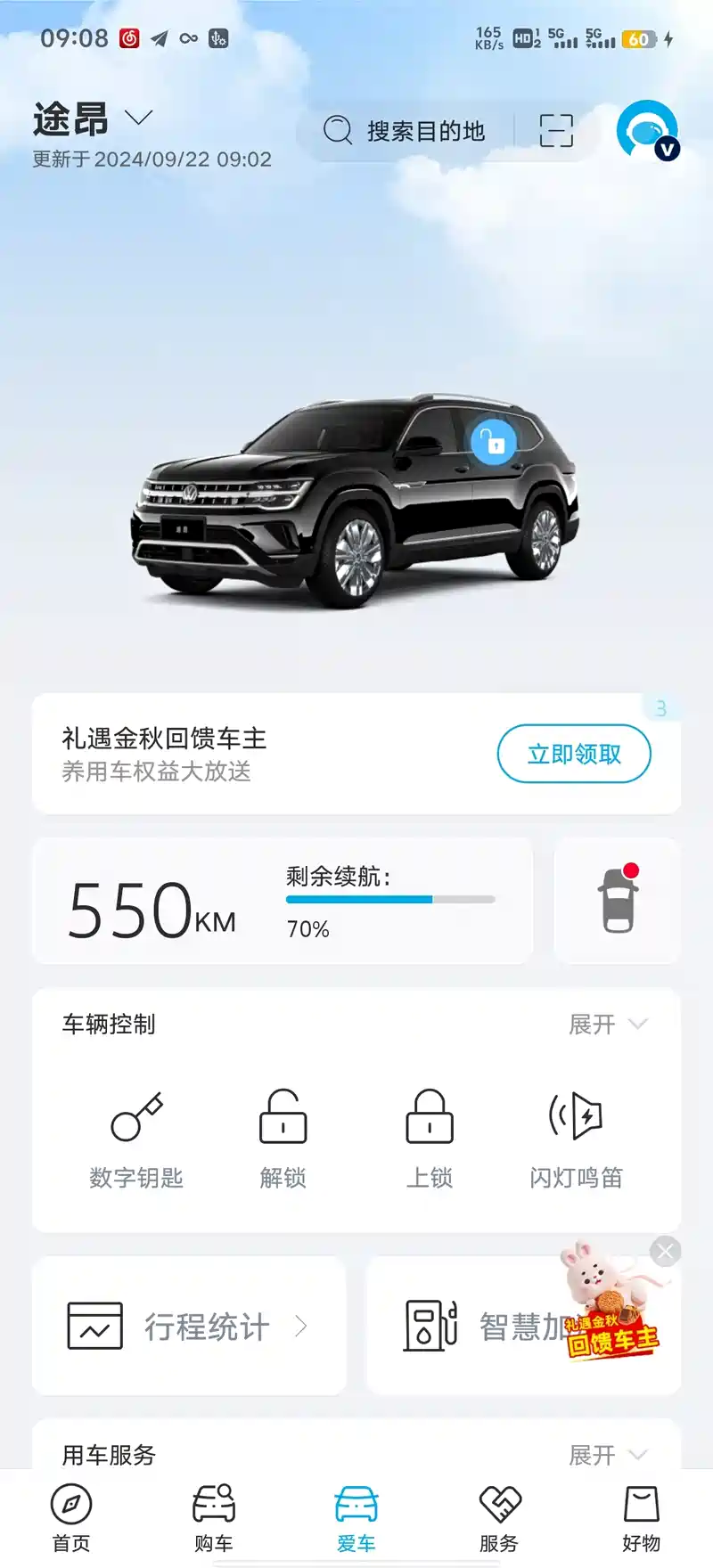Open 行程统计 trip statistics
The image size is (713, 1568).
[189, 1327]
